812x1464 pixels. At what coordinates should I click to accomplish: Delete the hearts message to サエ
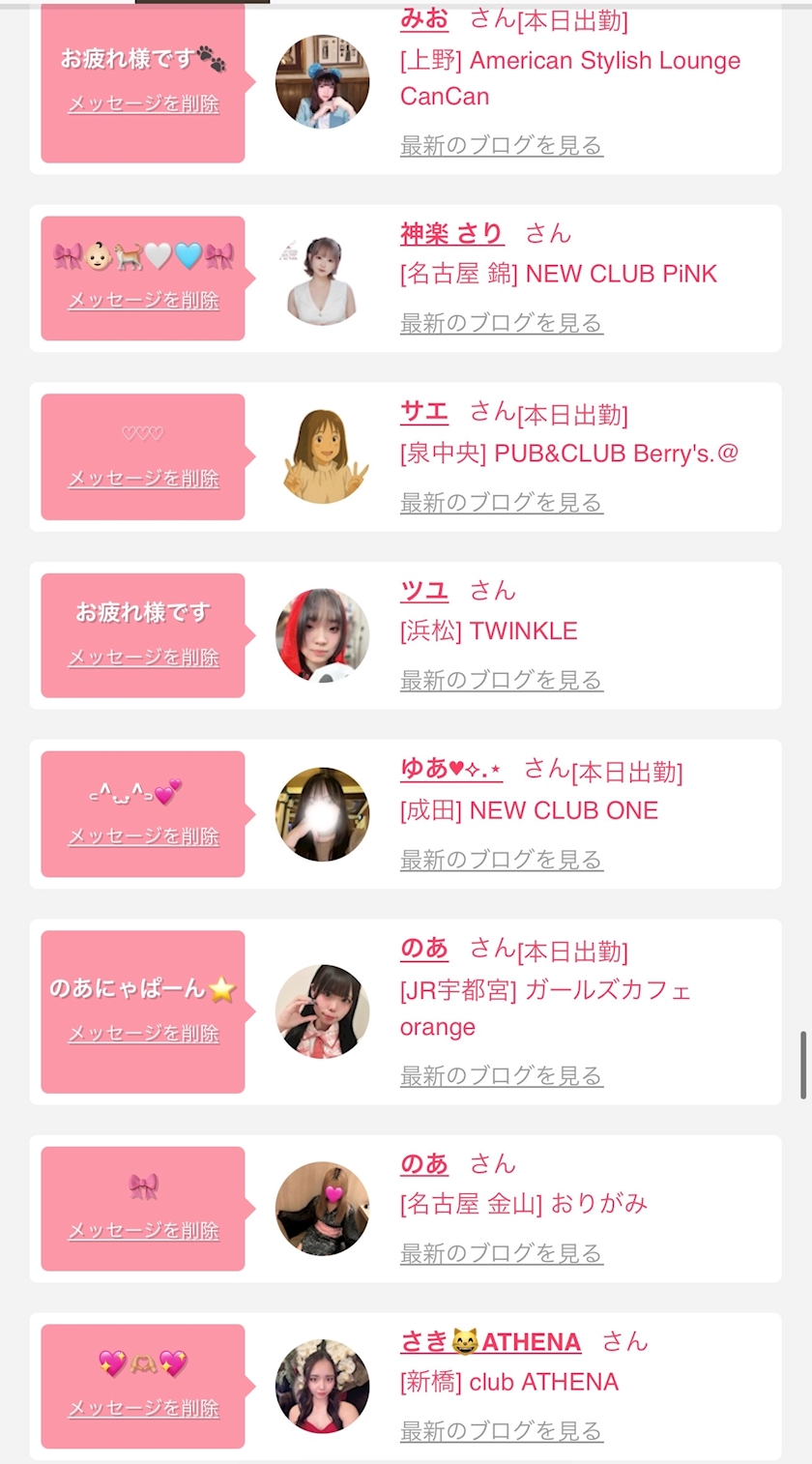(143, 479)
